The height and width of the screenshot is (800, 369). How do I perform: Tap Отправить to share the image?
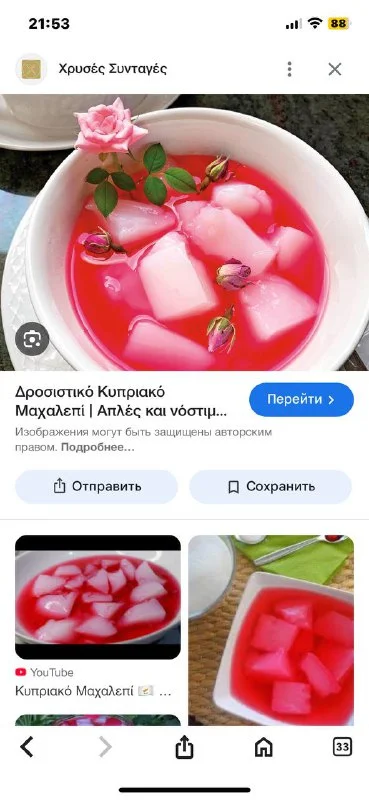tap(96, 487)
